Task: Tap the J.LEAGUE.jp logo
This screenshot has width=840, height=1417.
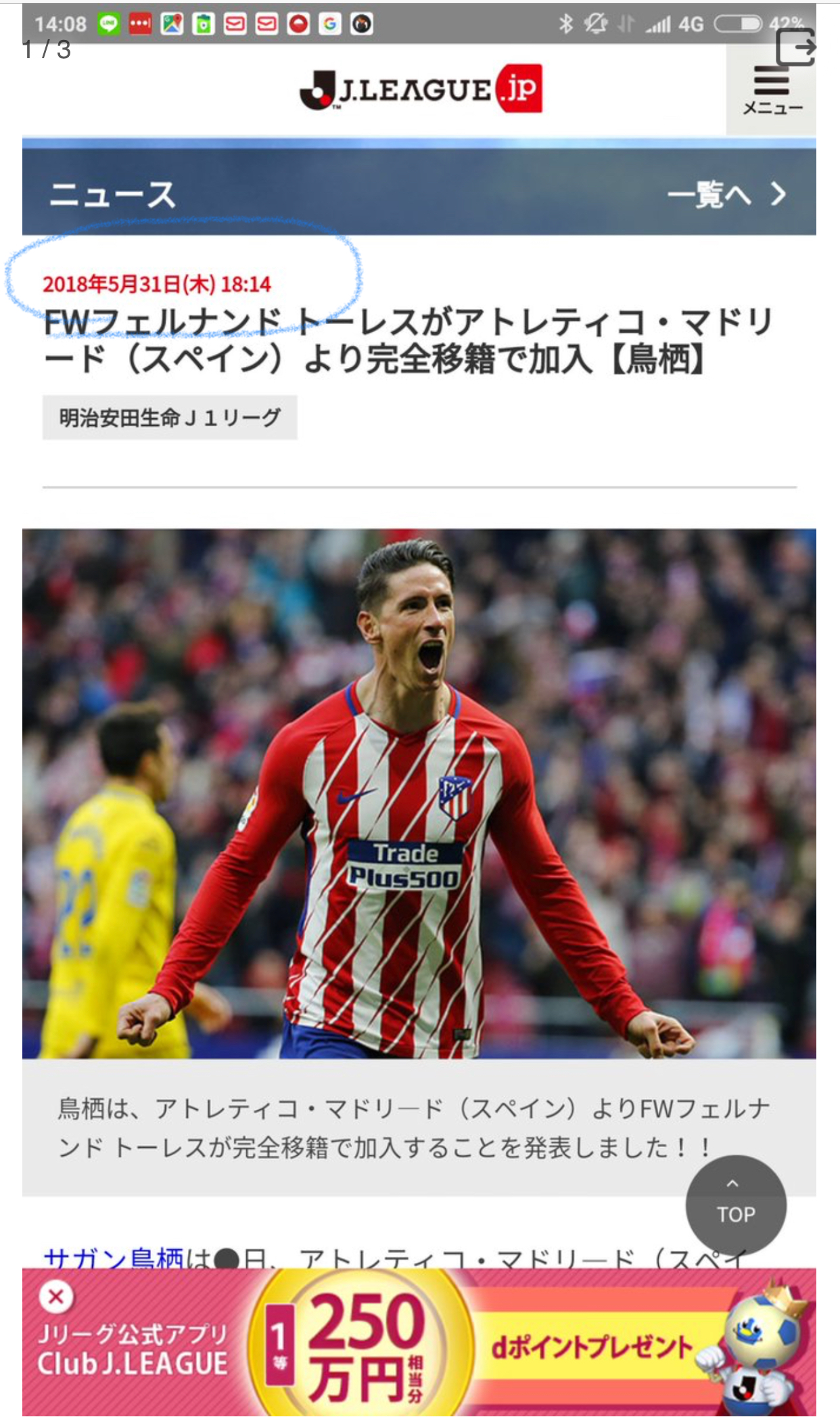Action: 420,89
